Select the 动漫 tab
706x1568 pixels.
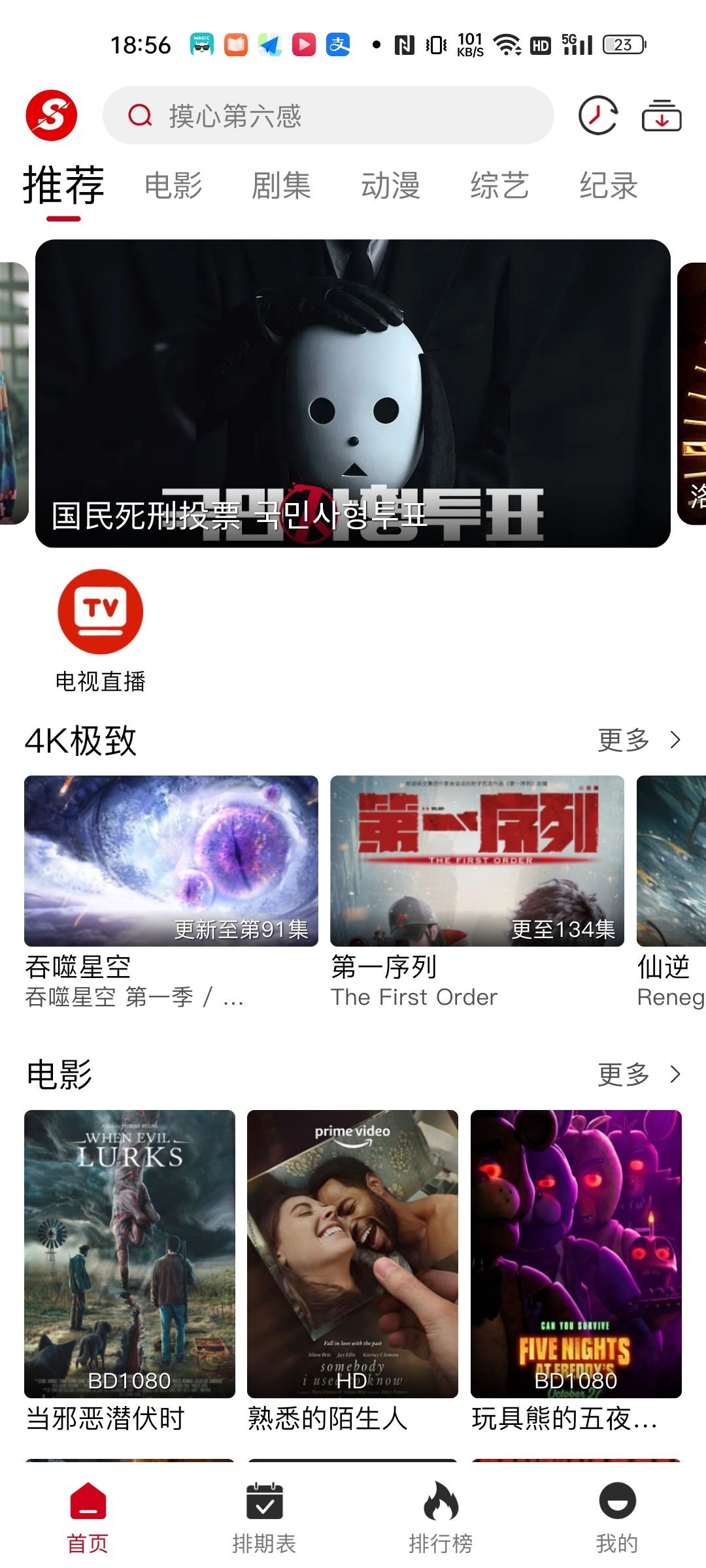[x=390, y=186]
